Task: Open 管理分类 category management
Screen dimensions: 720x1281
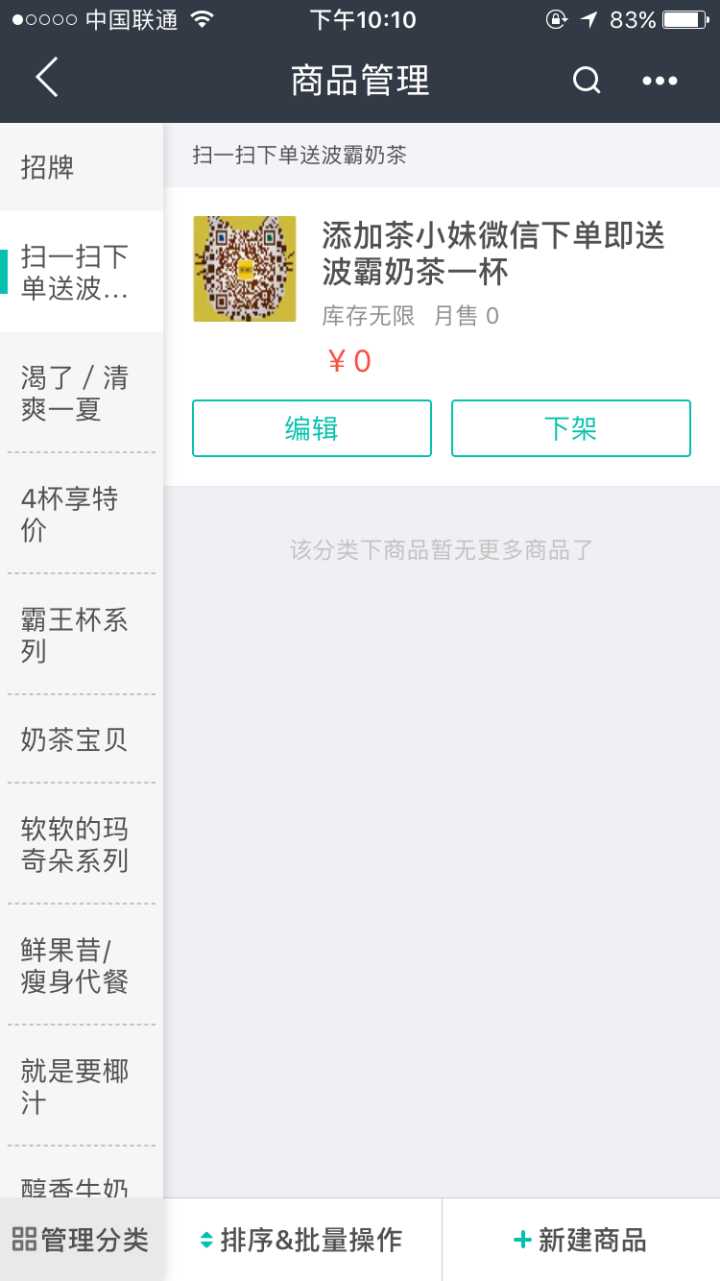Action: [81, 1240]
